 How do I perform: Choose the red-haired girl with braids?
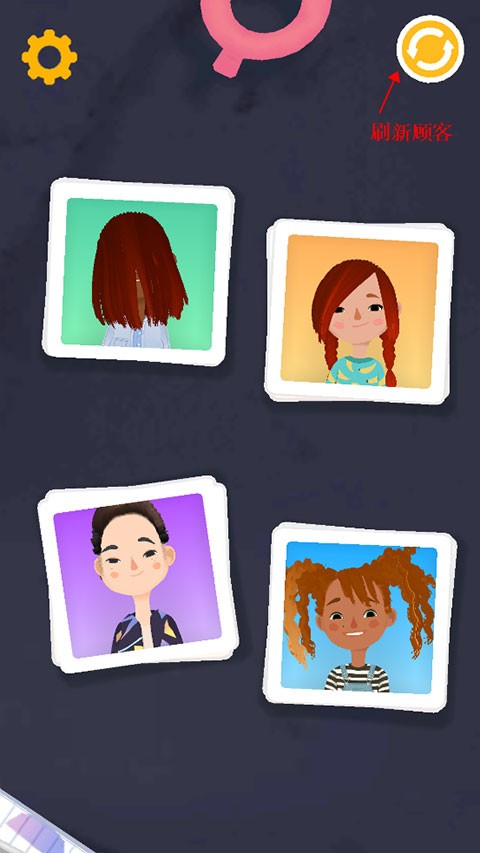(x=359, y=311)
